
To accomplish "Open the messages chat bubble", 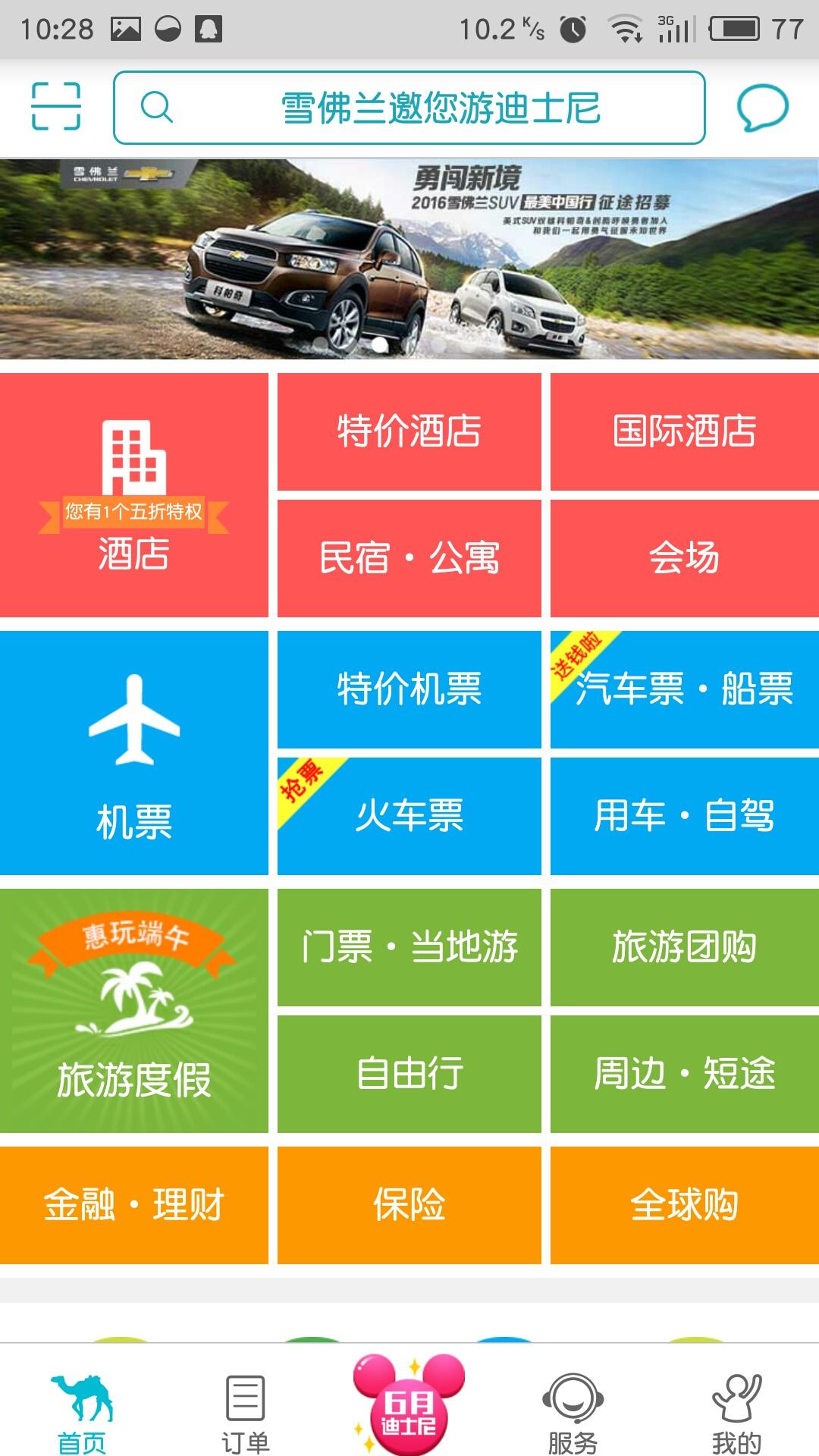I will point(762,108).
